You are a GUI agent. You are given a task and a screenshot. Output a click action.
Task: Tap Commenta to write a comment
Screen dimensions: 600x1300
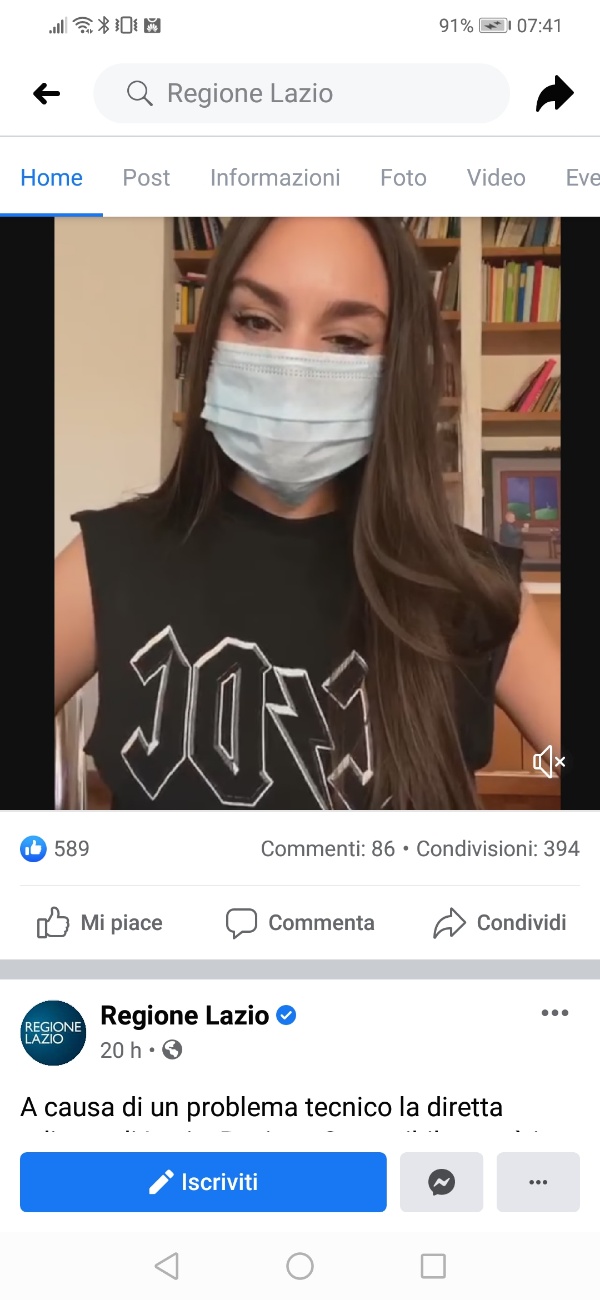pos(300,923)
